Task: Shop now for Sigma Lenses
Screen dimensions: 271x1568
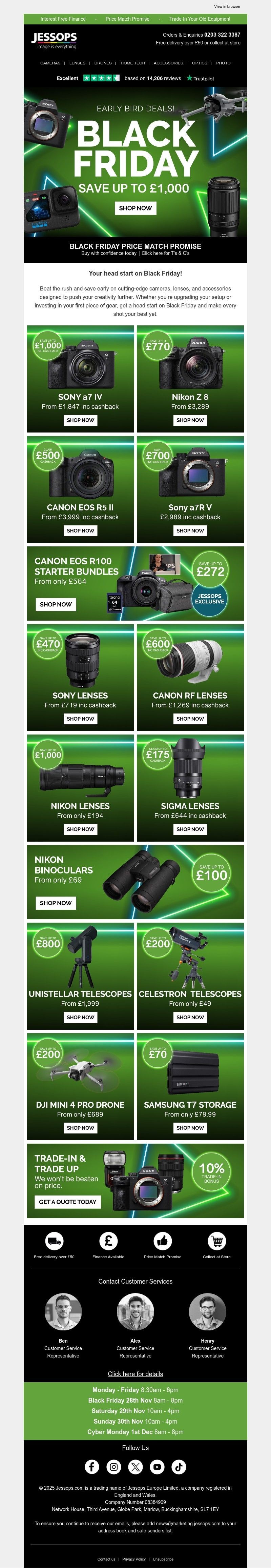Action: [x=190, y=829]
